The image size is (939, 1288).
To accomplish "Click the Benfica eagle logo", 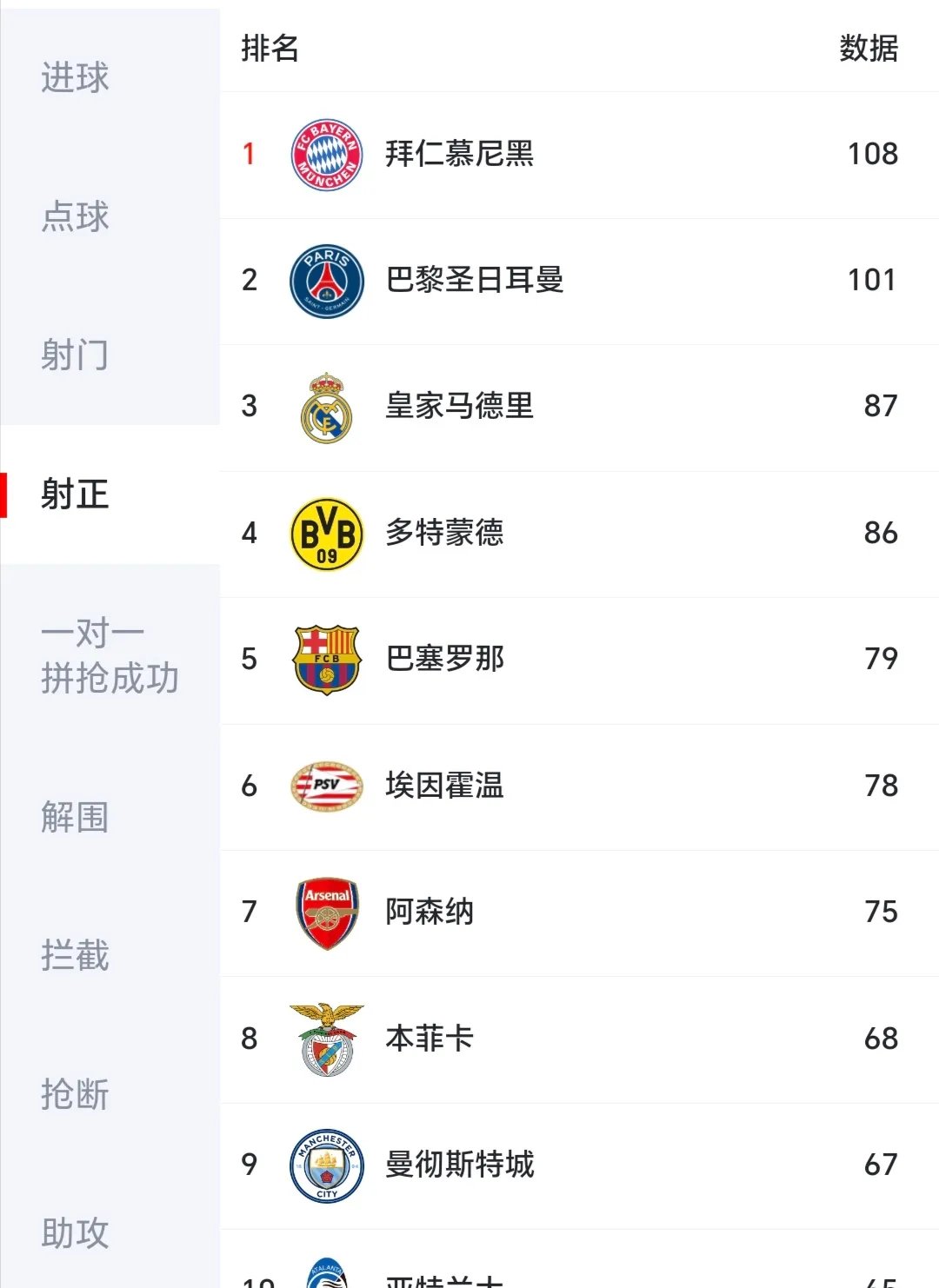I will 326,1038.
